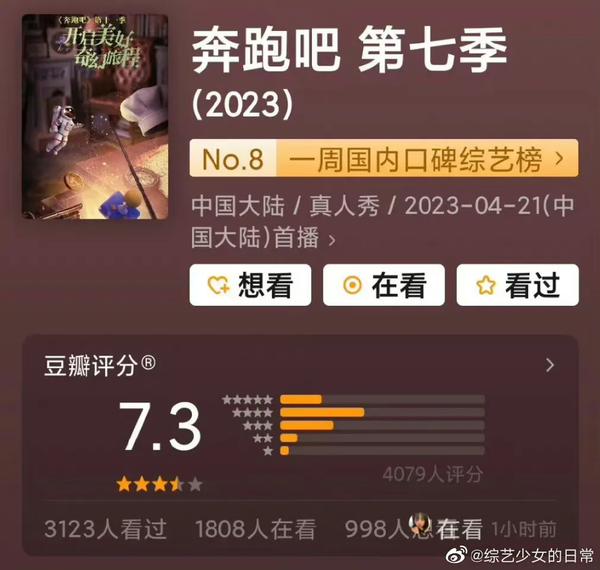Image resolution: width=600 pixels, height=570 pixels.
Task: Open the 奔跑吧 第七季 poster image
Action: point(95,117)
